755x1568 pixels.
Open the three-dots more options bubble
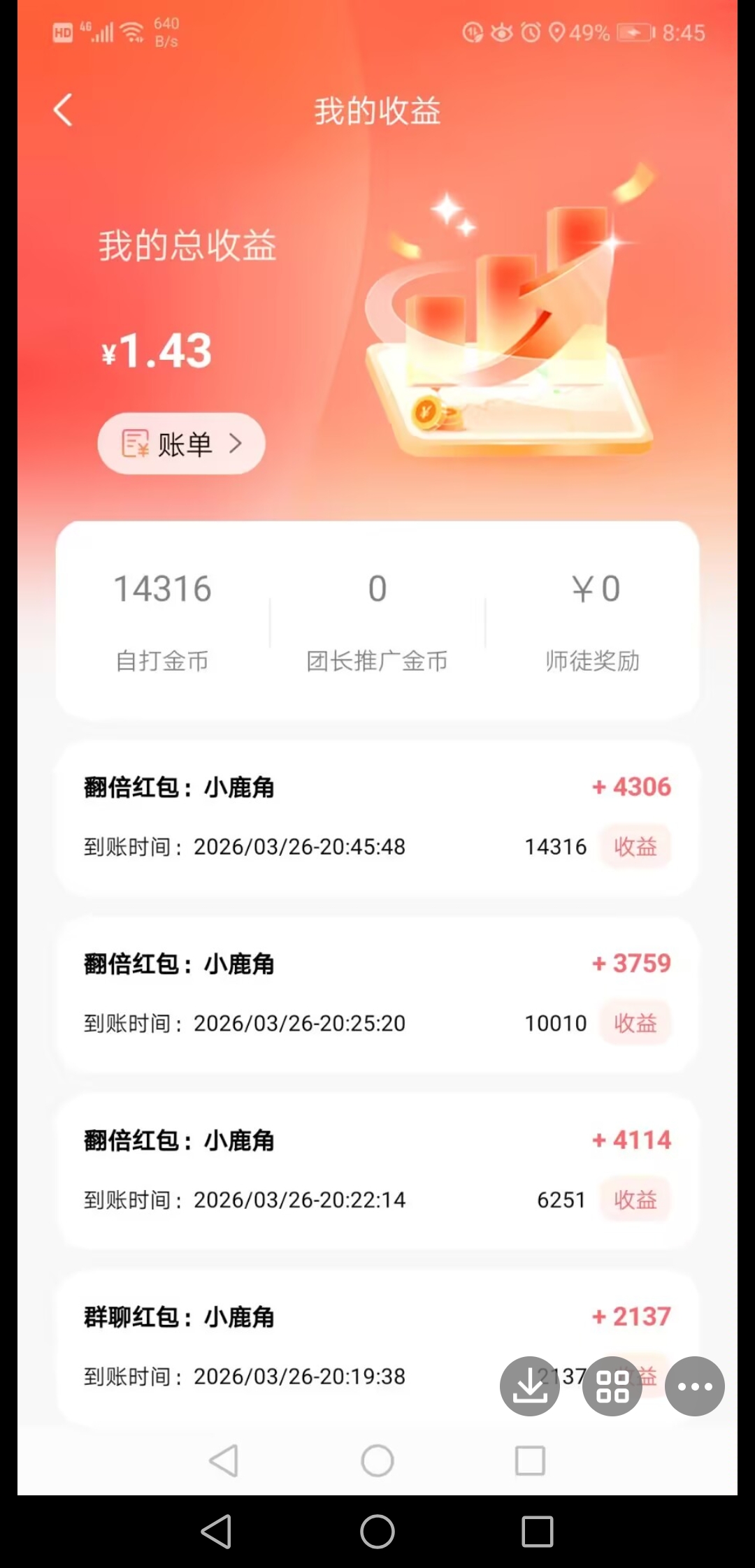point(695,1386)
